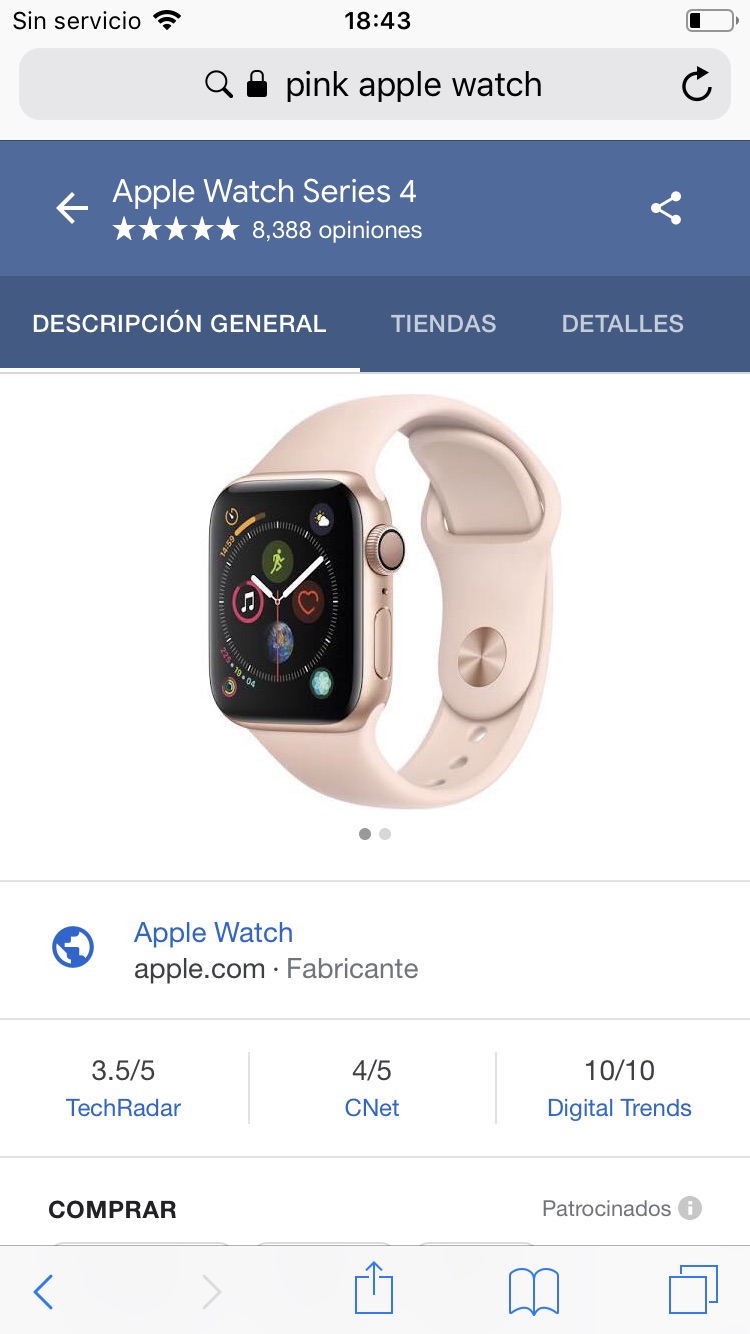Open Safari bookmarks
This screenshot has width=750, height=1334.
click(534, 1291)
